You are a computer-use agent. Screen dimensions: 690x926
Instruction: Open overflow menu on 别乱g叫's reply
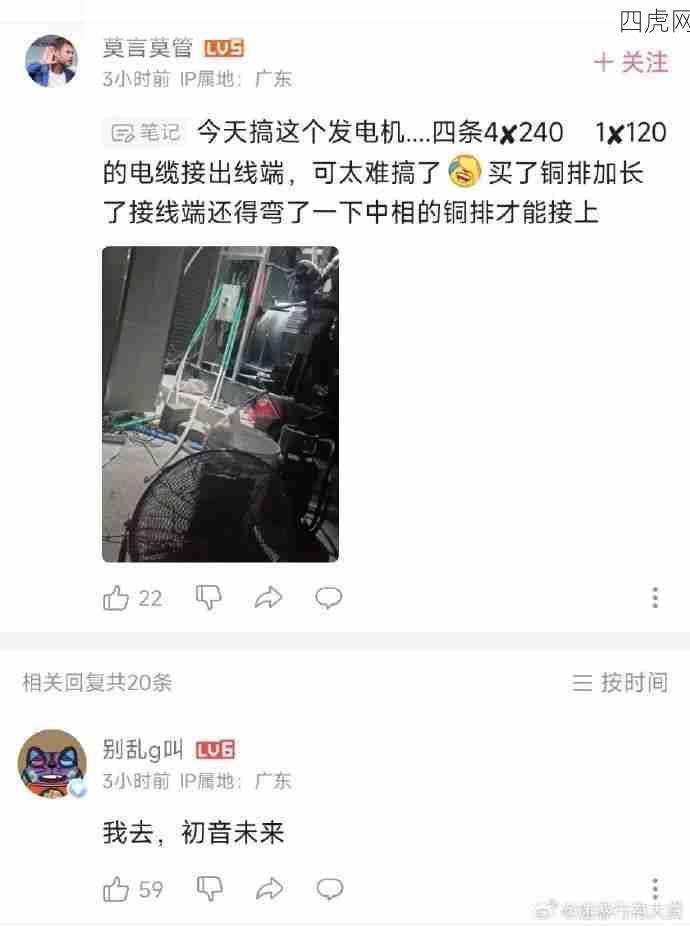pyautogui.click(x=655, y=888)
